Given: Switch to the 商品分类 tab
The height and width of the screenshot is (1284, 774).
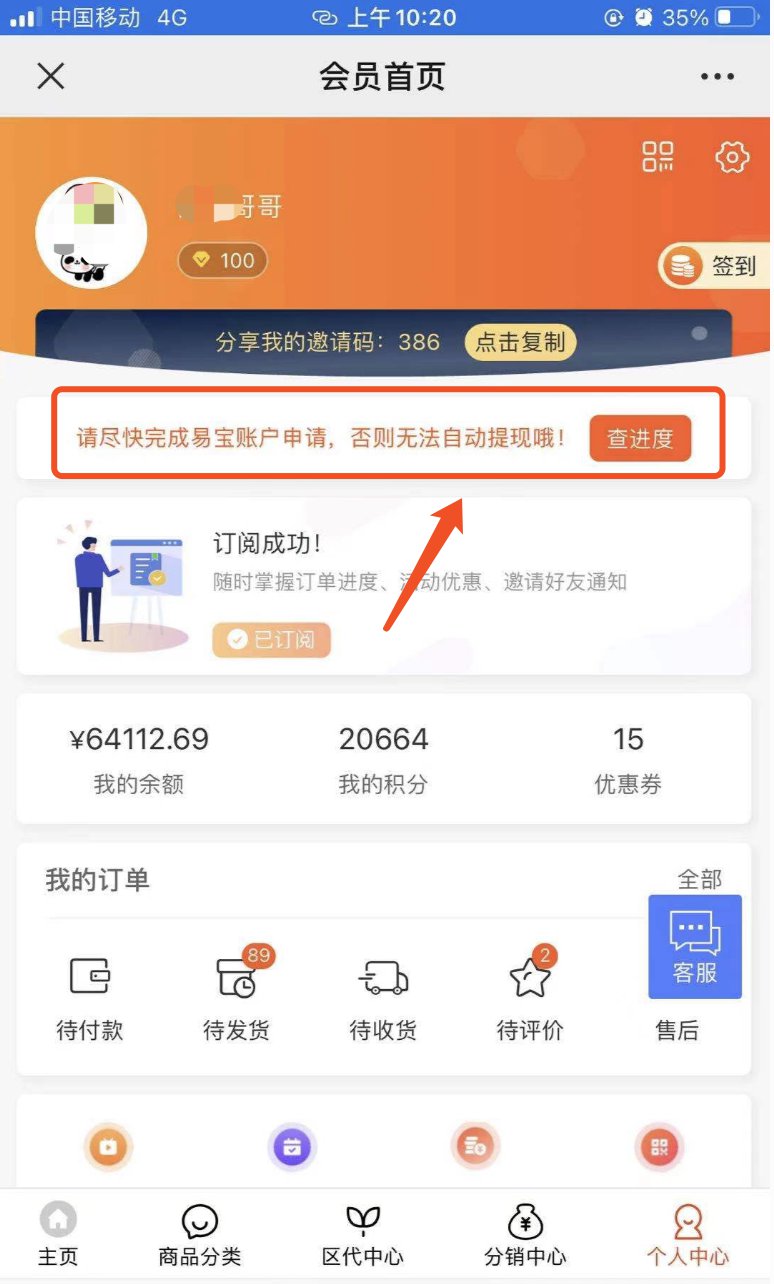Looking at the screenshot, I should click(200, 1236).
